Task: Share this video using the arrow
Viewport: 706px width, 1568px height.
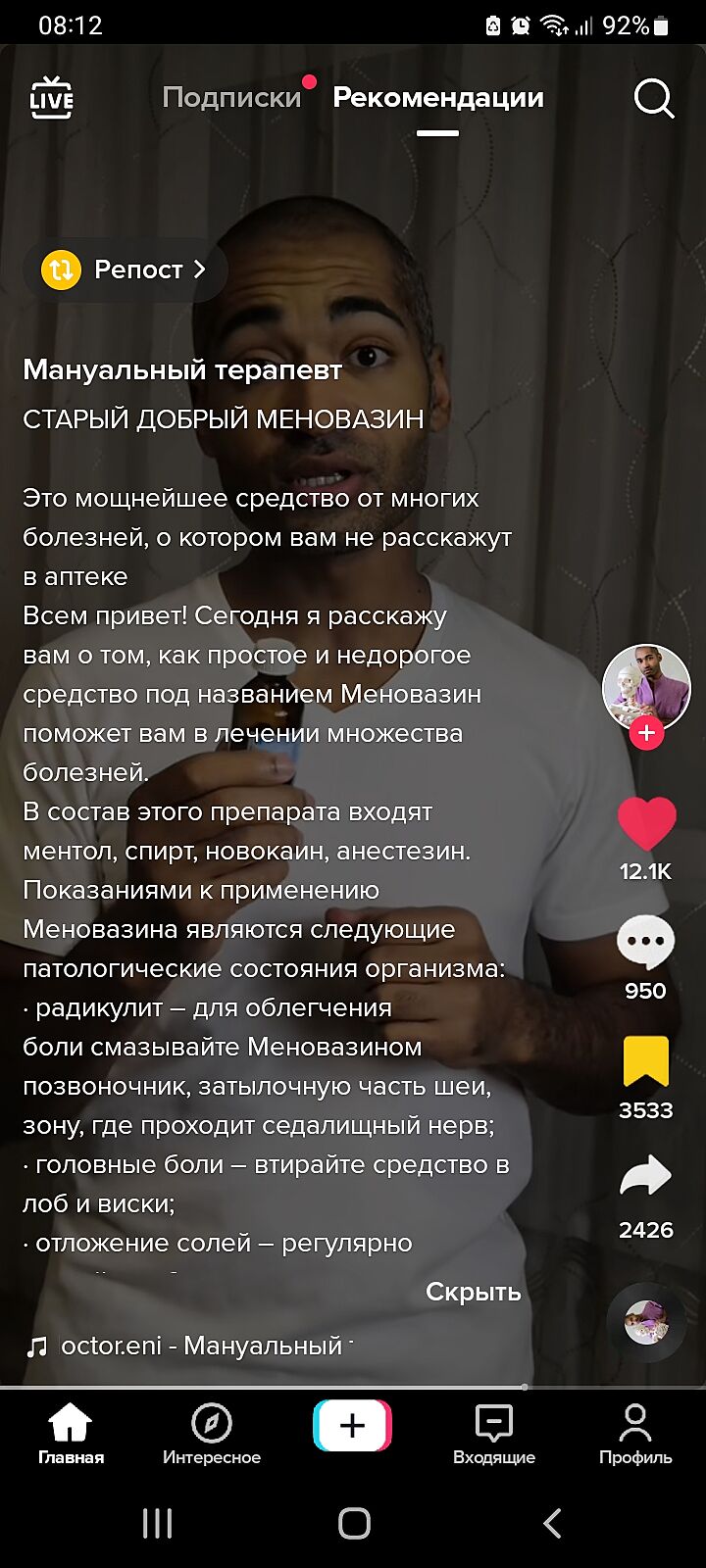Action: 645,1177
